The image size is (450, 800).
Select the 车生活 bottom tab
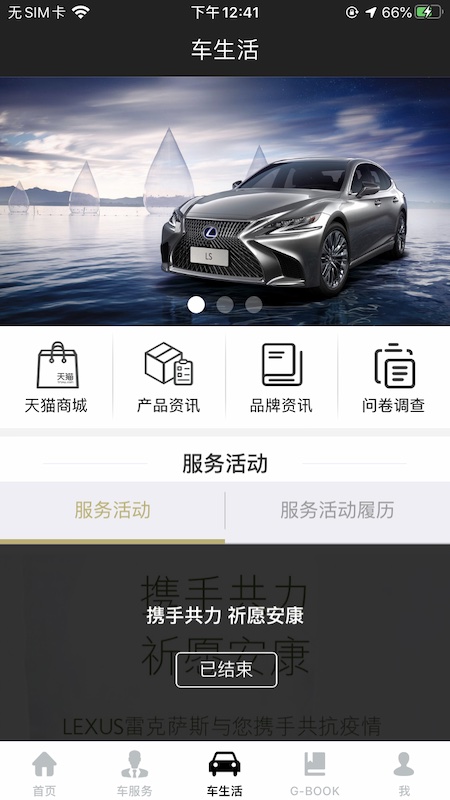(x=224, y=772)
